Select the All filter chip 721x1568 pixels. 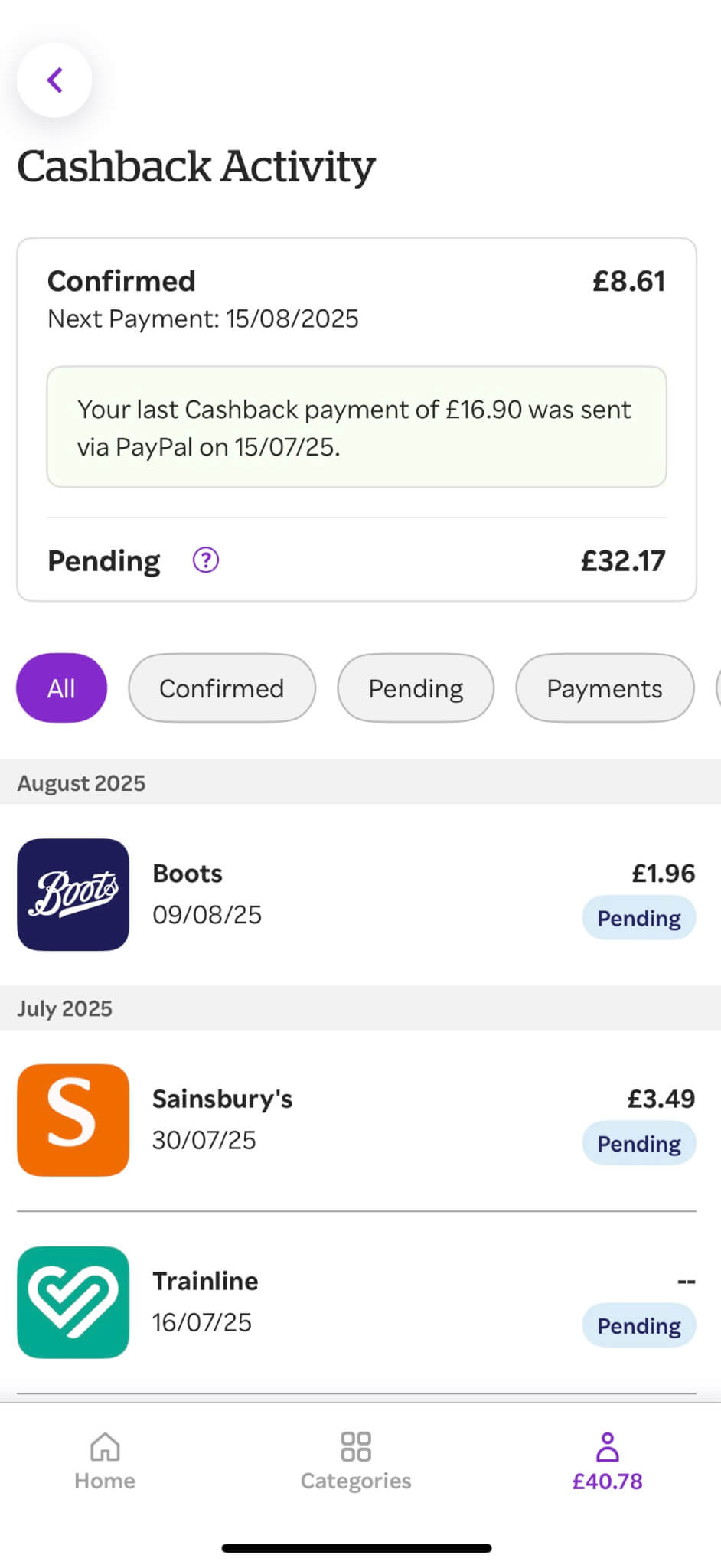61,688
